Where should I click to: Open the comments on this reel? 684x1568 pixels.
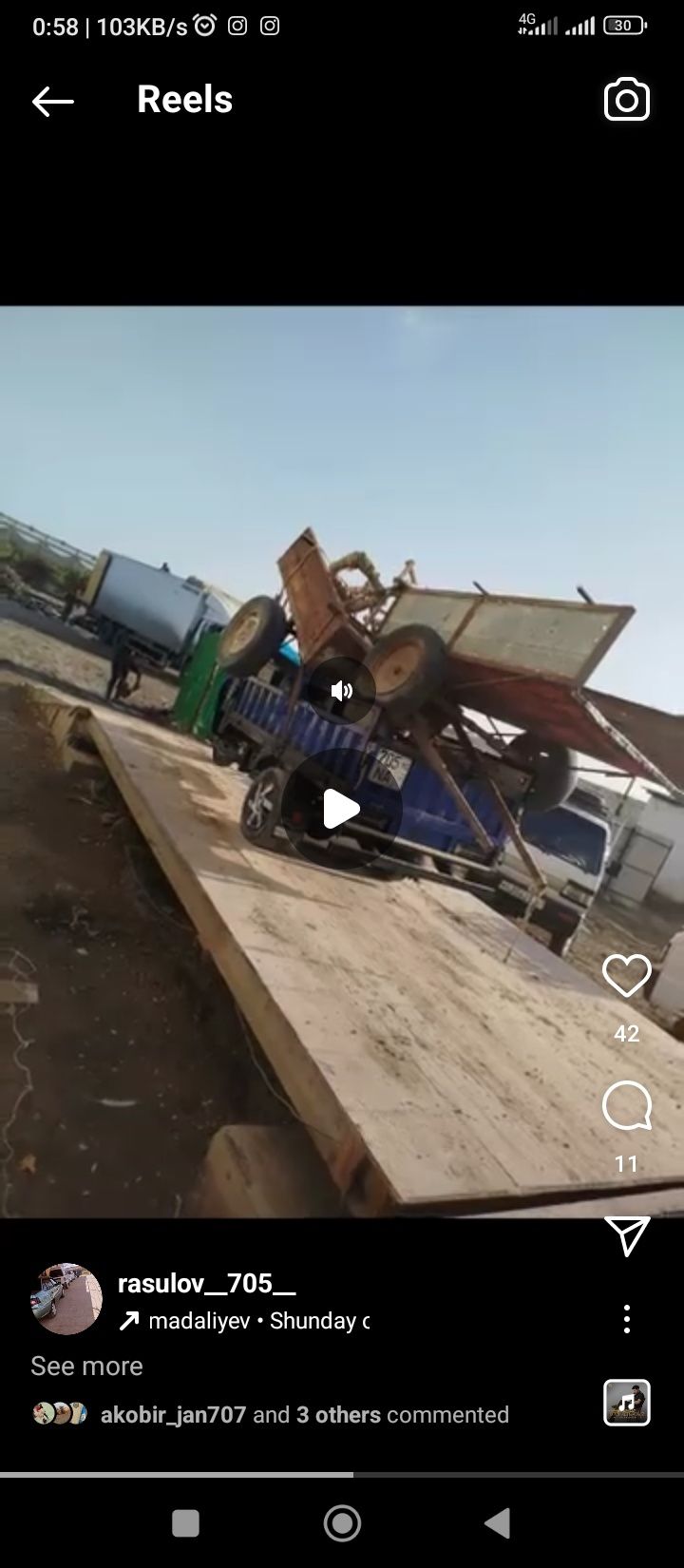click(626, 1106)
